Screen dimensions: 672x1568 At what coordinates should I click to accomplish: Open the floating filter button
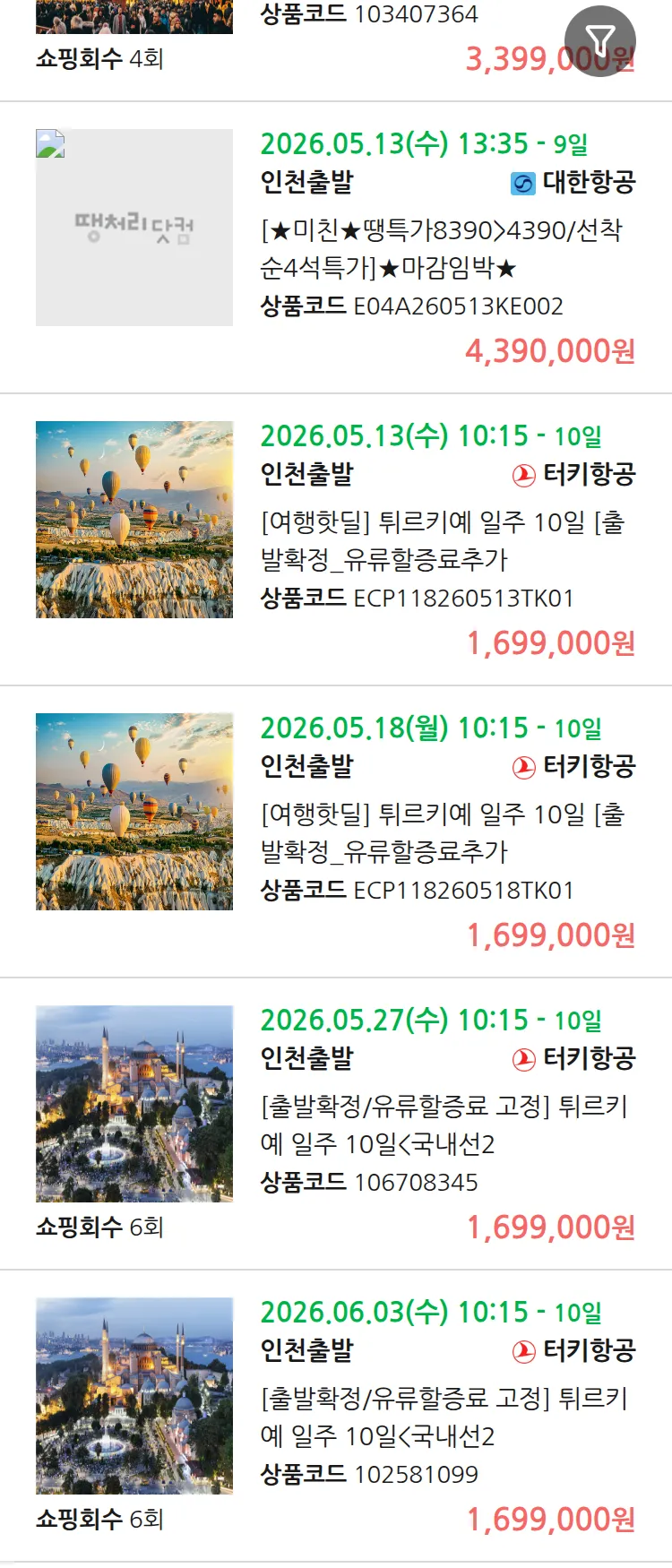point(599,40)
